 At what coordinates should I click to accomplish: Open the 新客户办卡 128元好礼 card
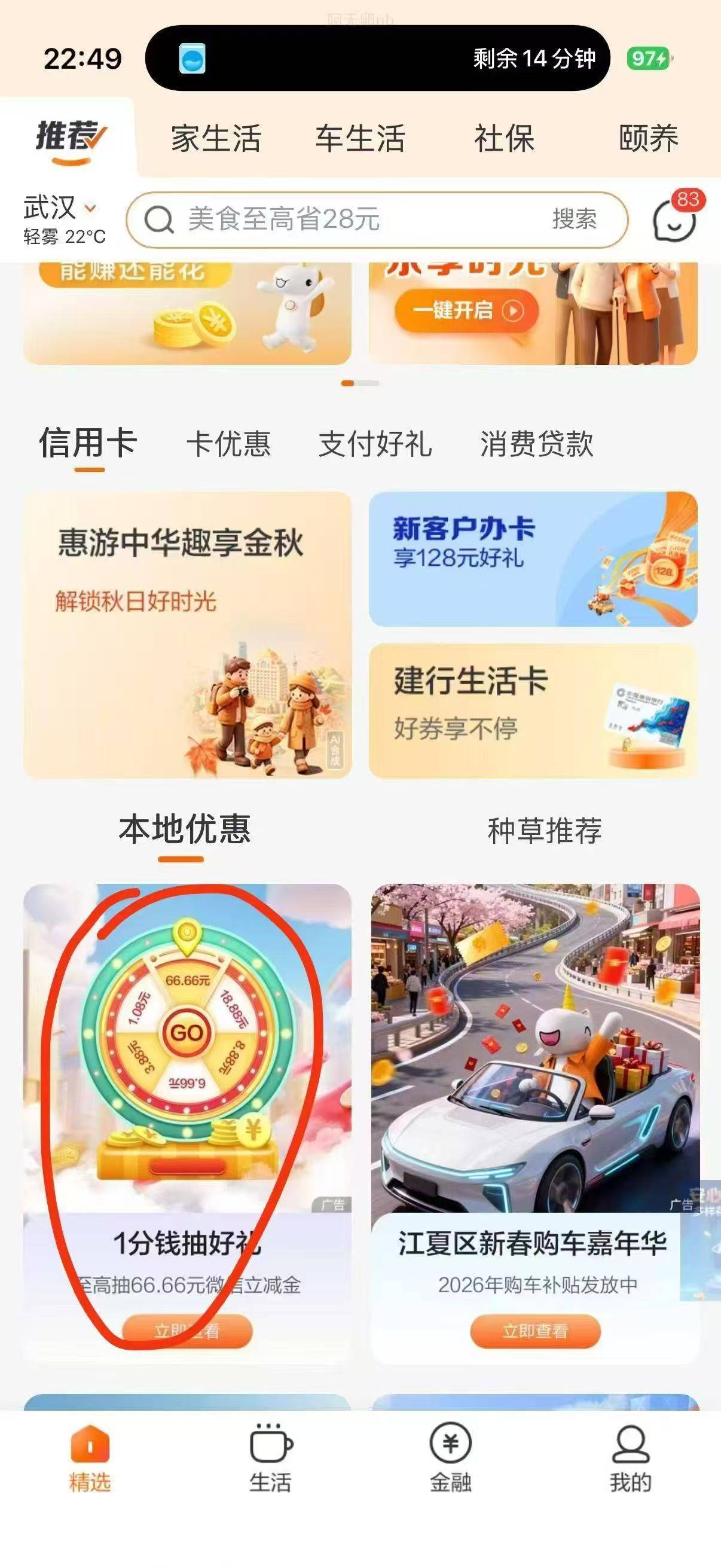(x=533, y=559)
